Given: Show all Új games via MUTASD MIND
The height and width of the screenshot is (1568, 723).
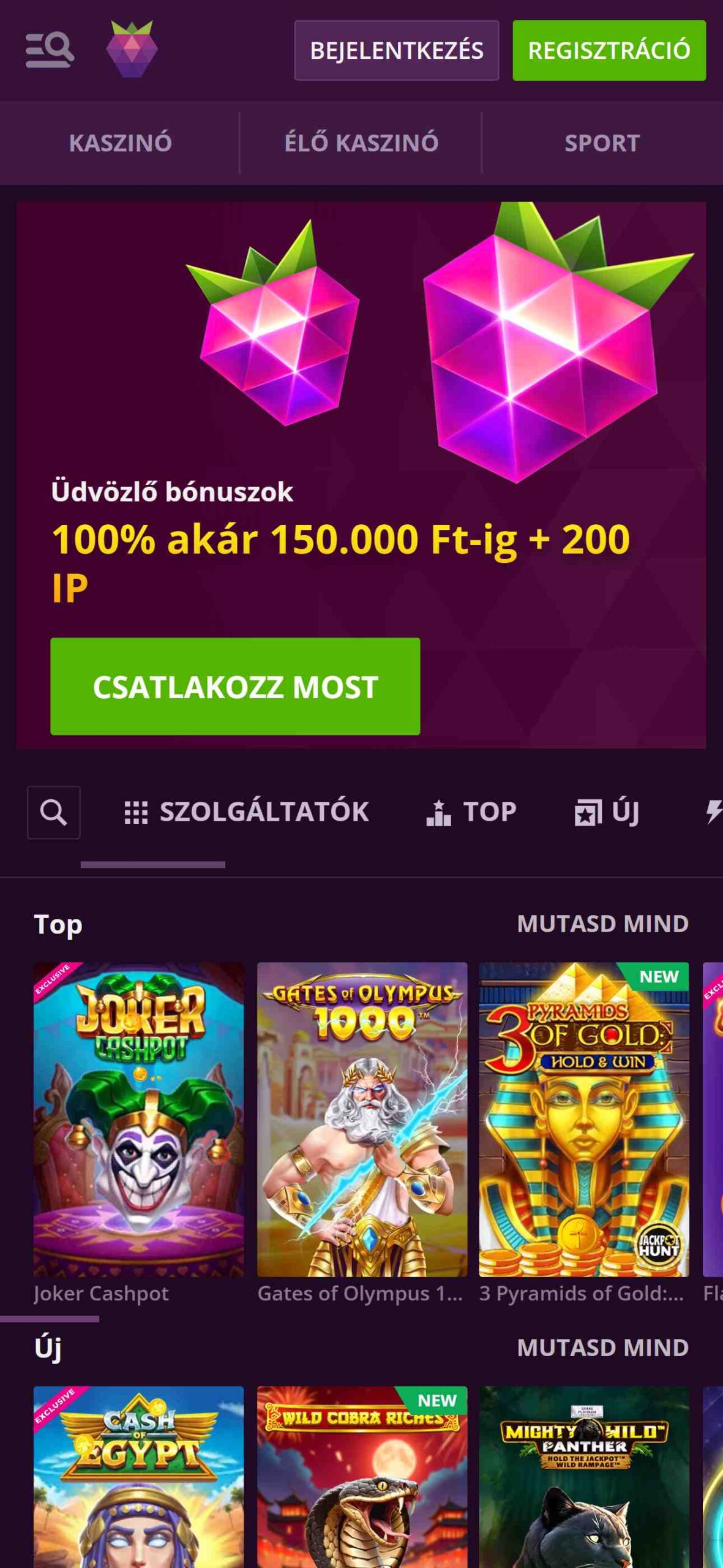Looking at the screenshot, I should click(603, 1347).
